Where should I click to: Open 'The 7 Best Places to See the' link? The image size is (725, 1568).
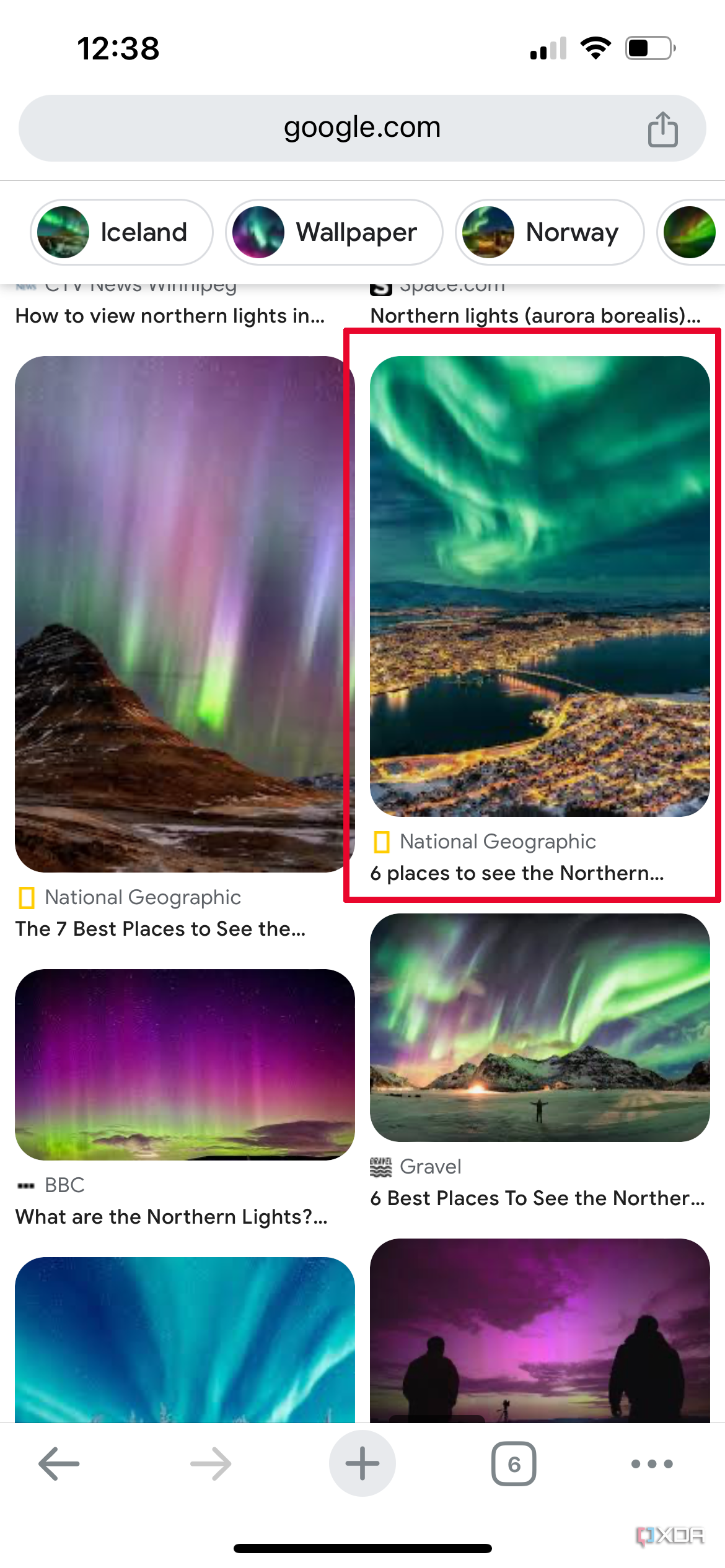pyautogui.click(x=160, y=928)
